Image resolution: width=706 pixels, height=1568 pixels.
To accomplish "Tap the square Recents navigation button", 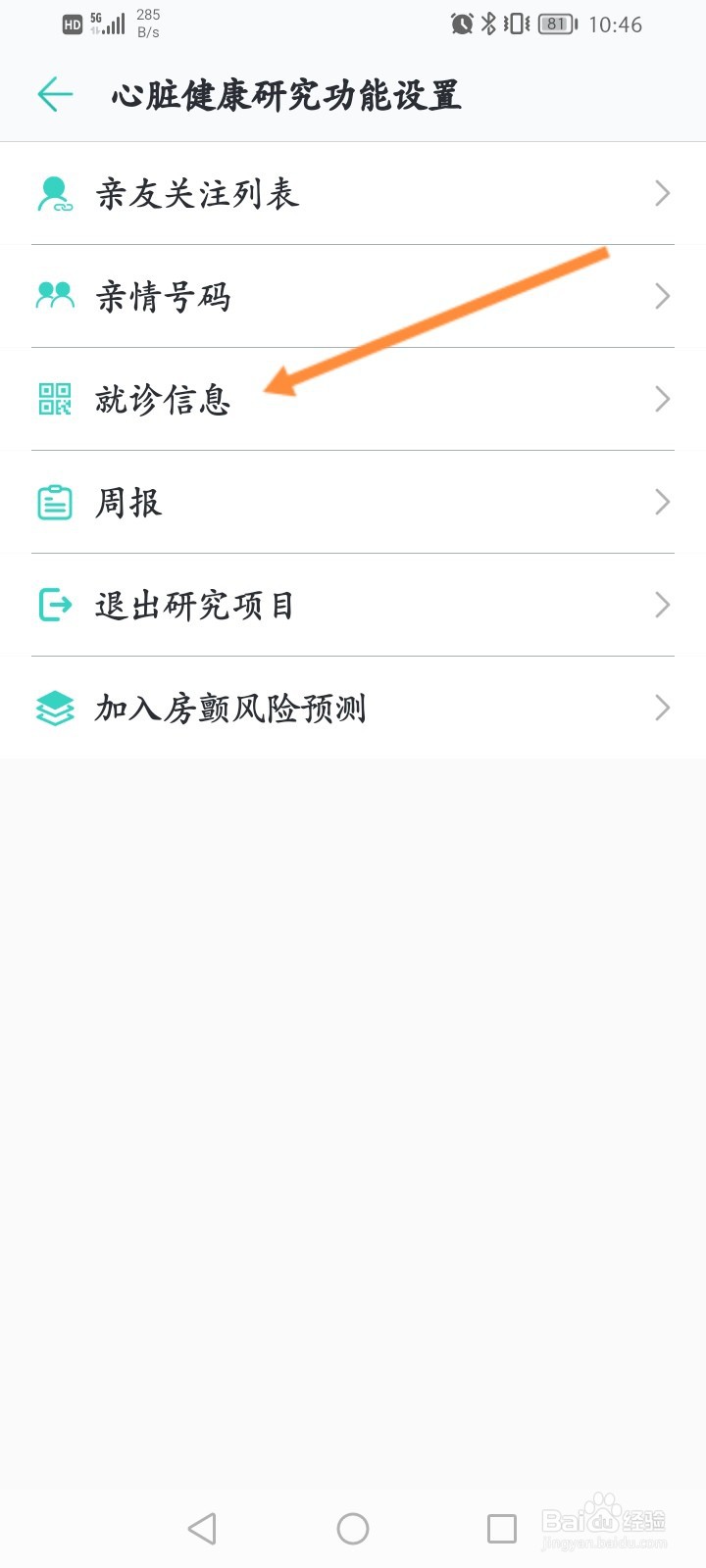I will point(502,1527).
